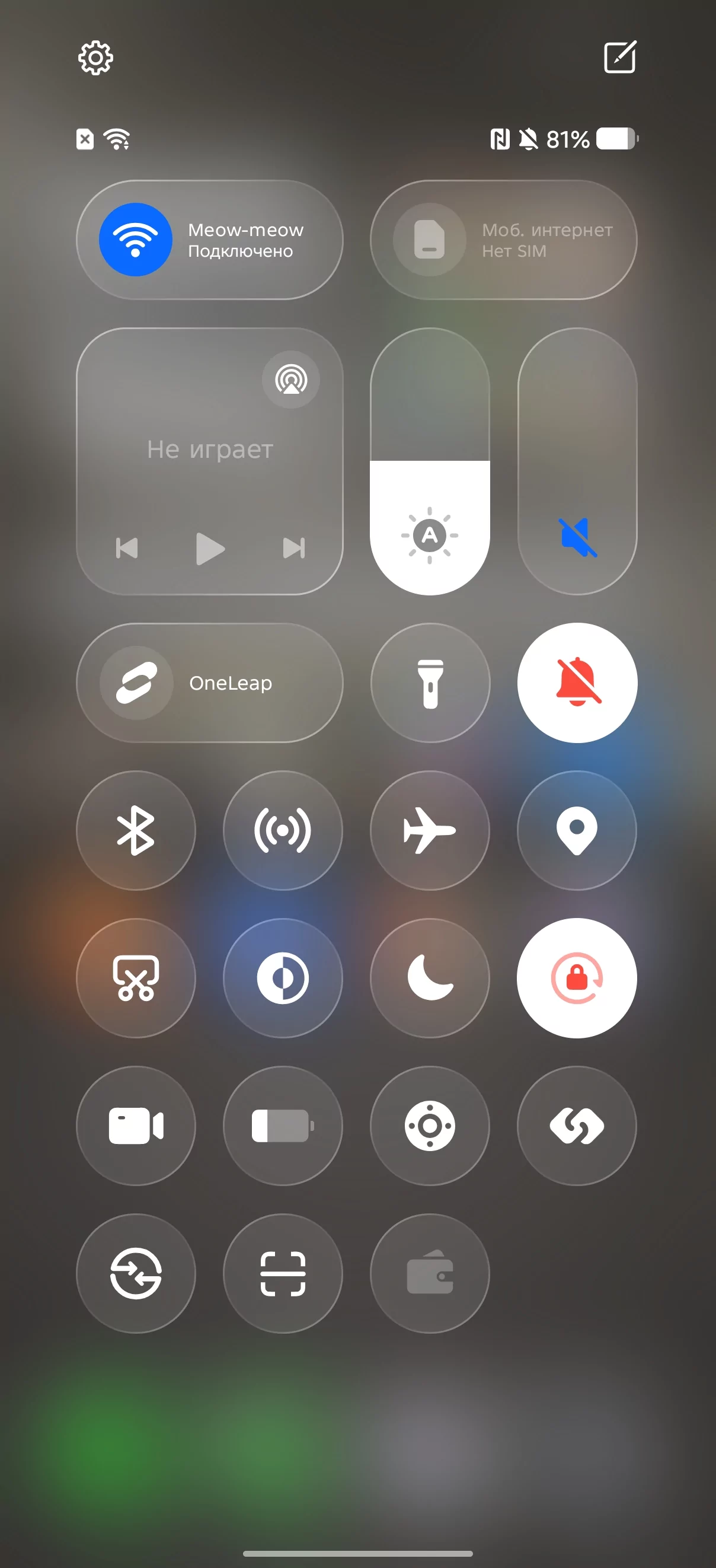Screen dimensions: 716x1568
Task: Take a screenshot with the scissors tile
Action: click(136, 977)
